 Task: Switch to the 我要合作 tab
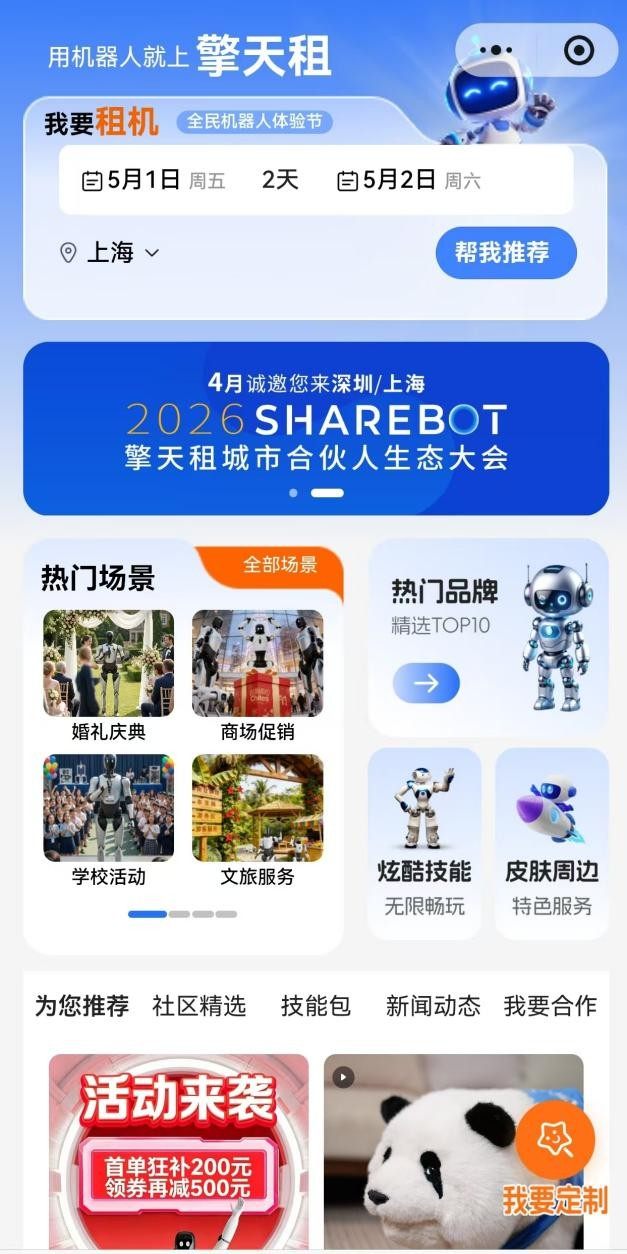point(550,1006)
